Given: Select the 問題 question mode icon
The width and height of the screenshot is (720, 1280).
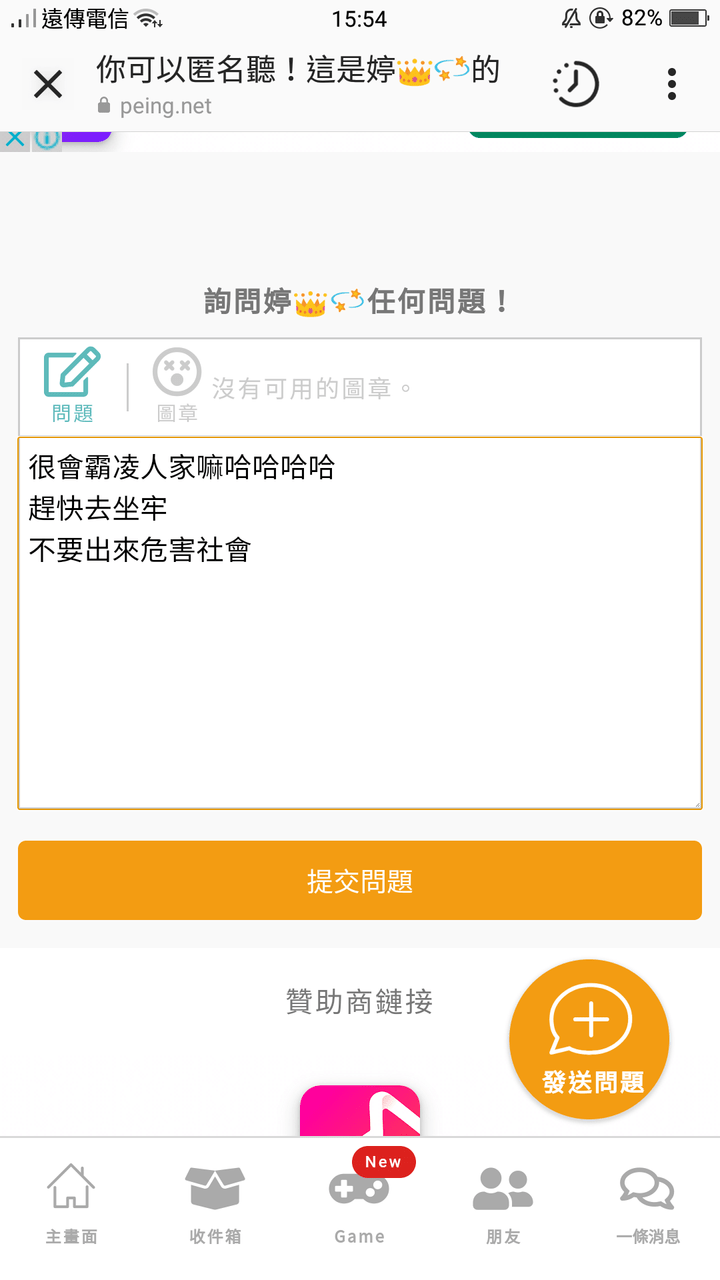Looking at the screenshot, I should tap(72, 385).
